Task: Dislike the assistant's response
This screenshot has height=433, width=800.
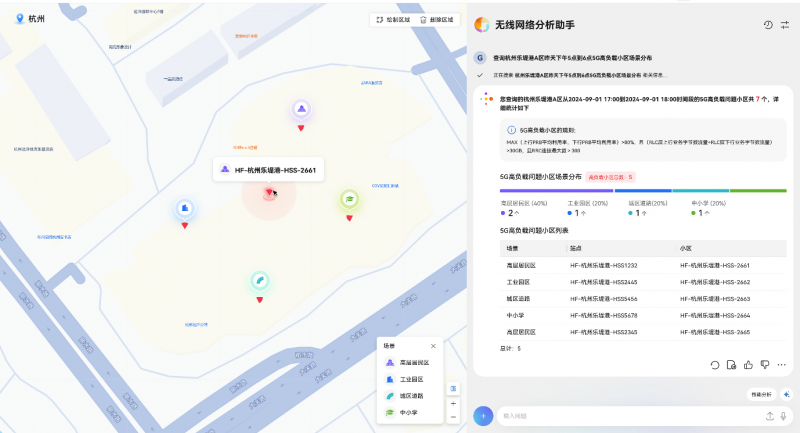Action: [764, 364]
